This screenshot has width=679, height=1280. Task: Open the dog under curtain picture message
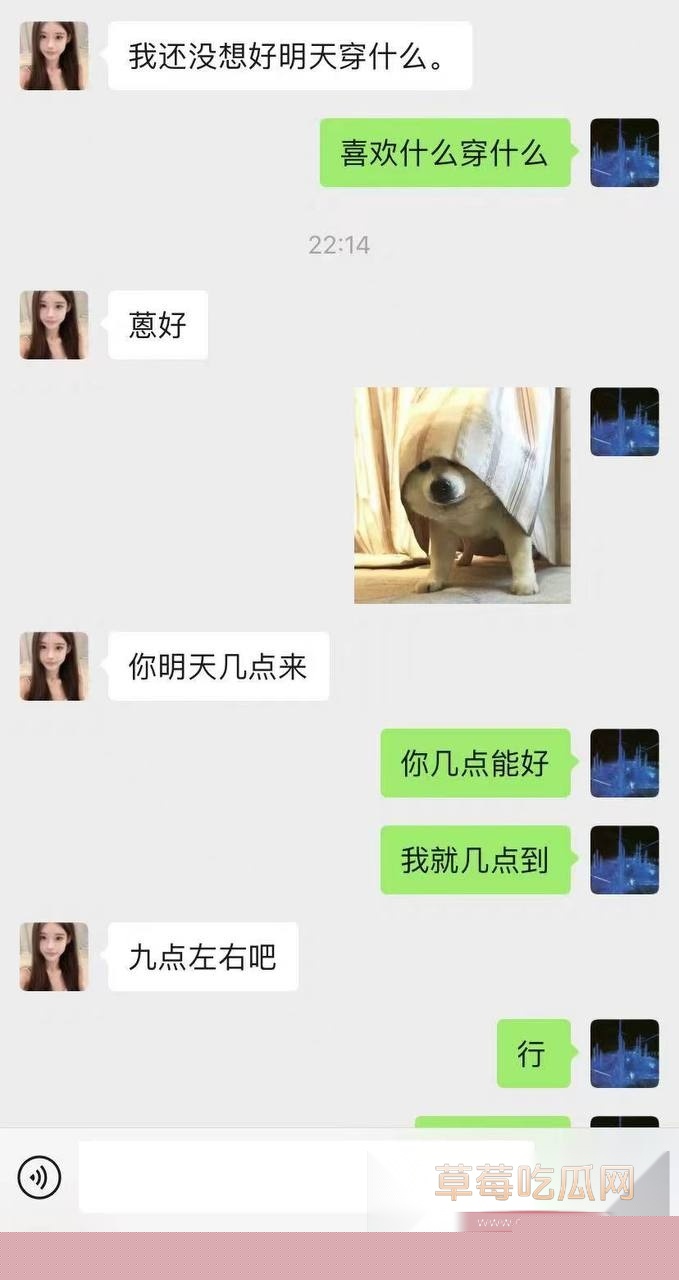(x=462, y=495)
